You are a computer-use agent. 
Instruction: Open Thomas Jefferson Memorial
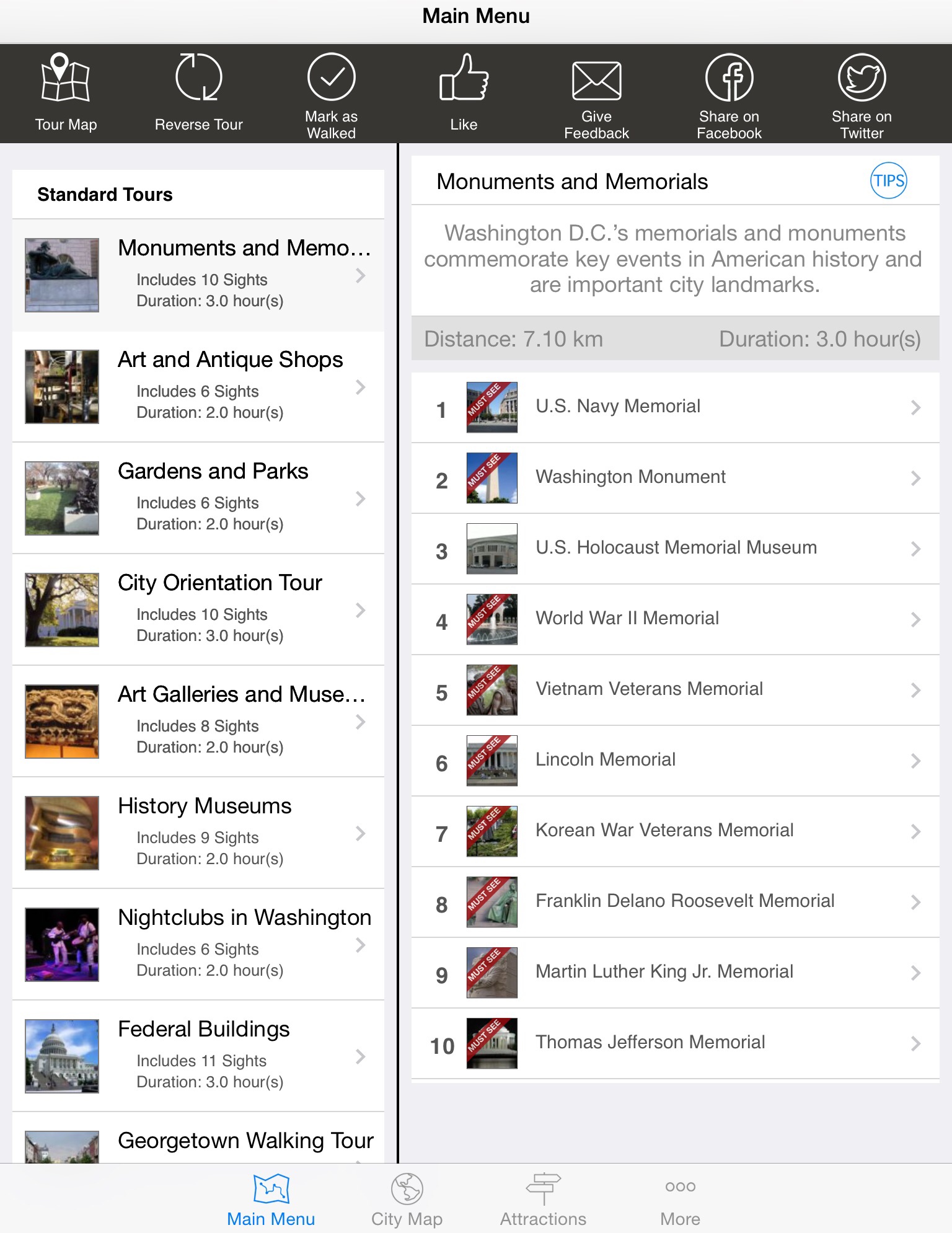[676, 1043]
